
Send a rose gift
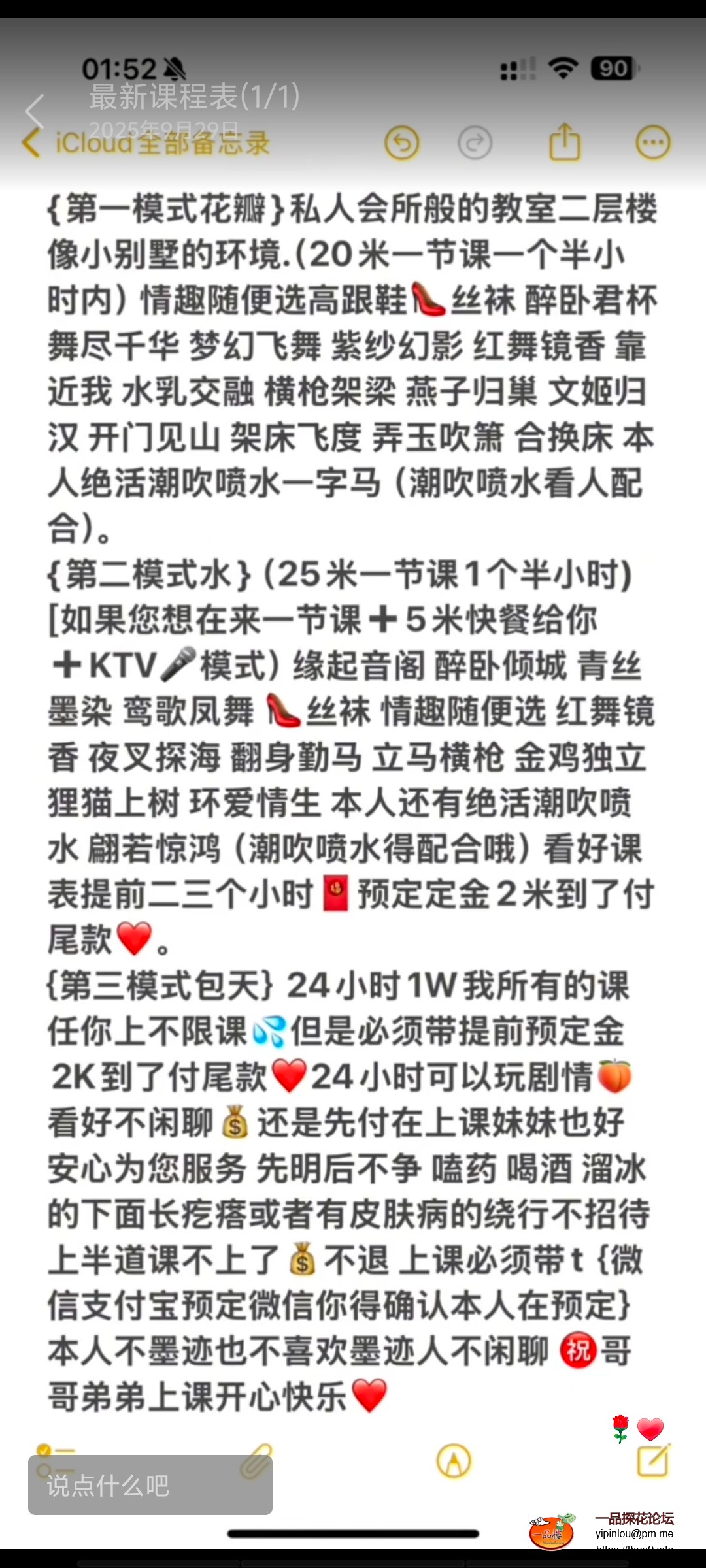[620, 1428]
